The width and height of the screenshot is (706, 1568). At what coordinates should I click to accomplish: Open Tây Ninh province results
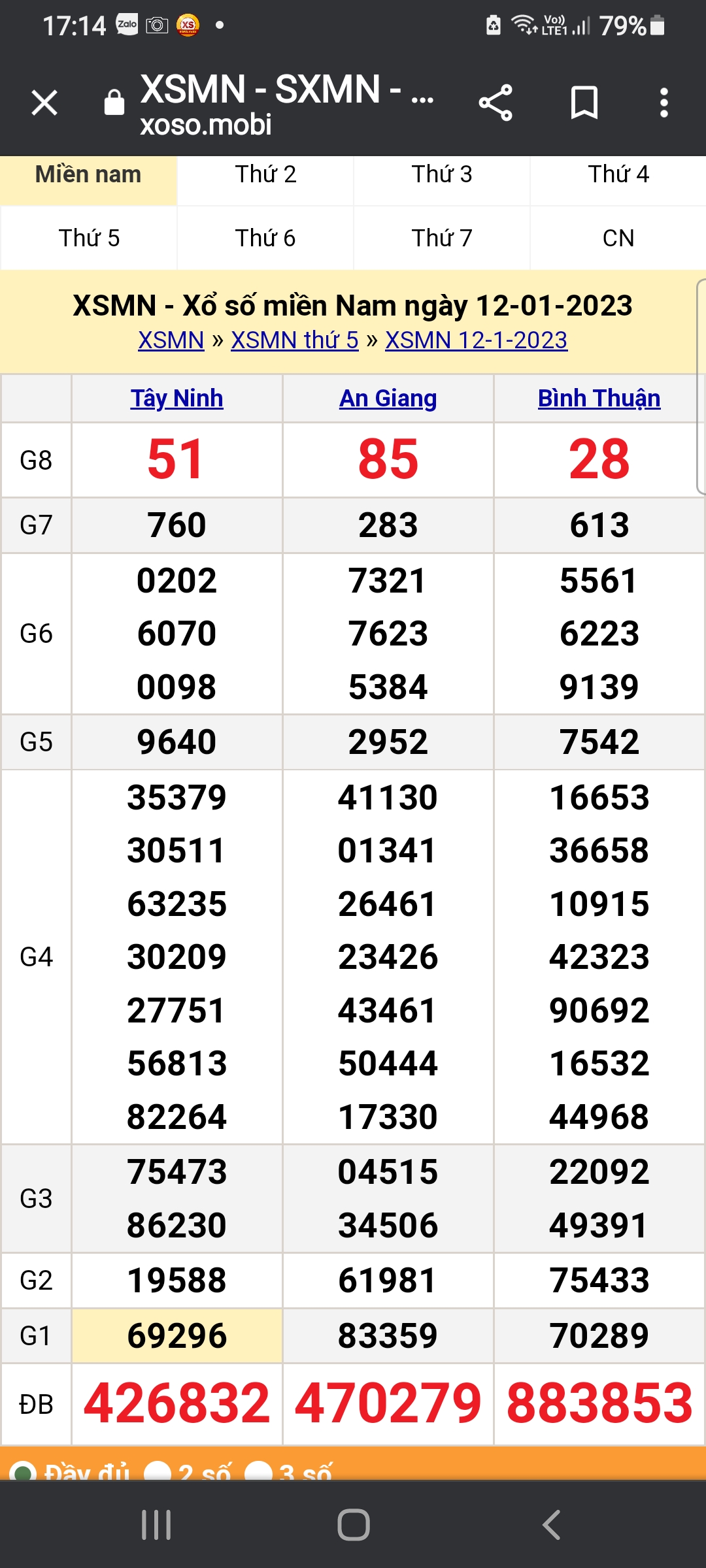[x=176, y=399]
